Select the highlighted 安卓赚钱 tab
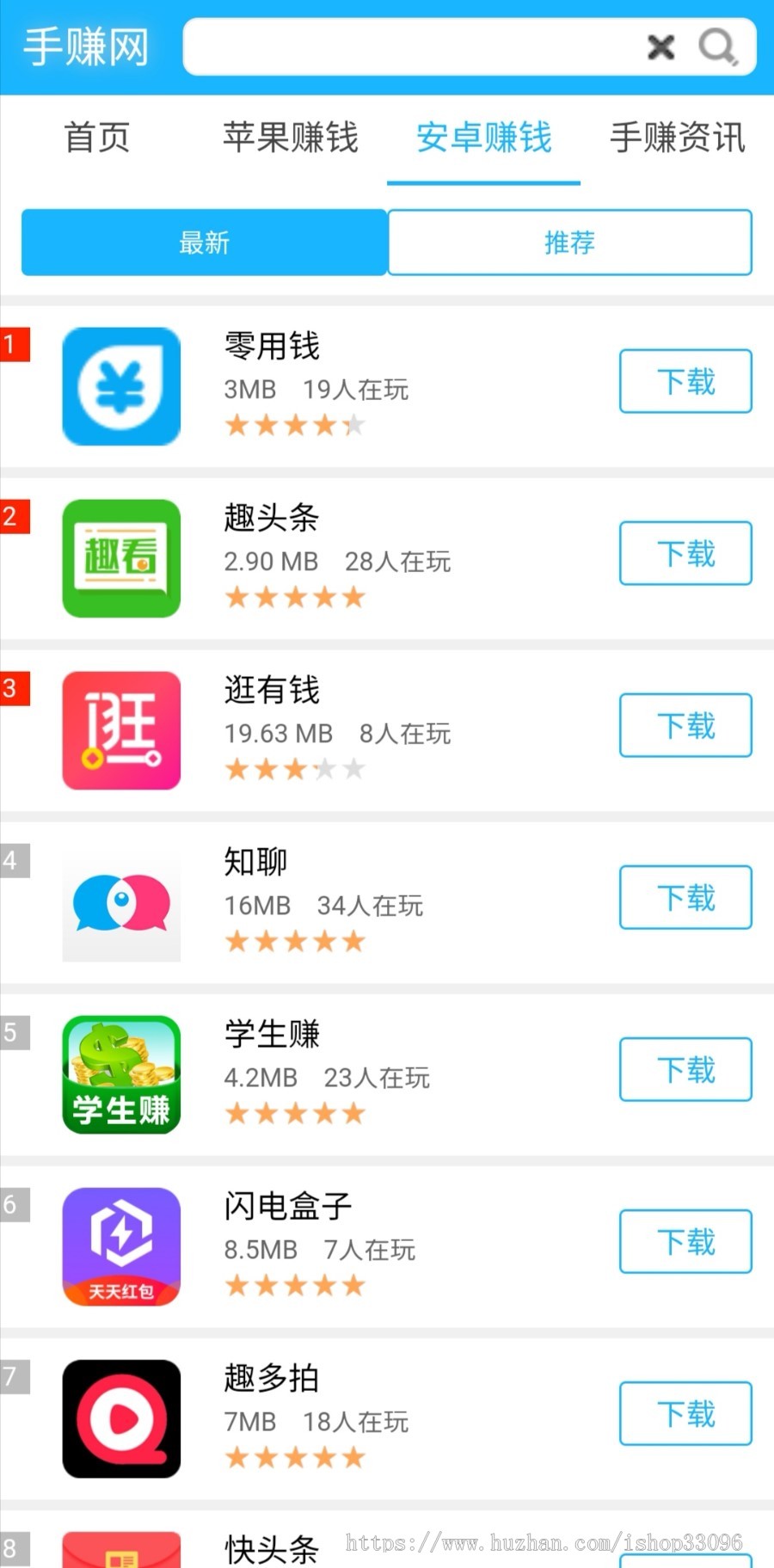 [x=483, y=138]
